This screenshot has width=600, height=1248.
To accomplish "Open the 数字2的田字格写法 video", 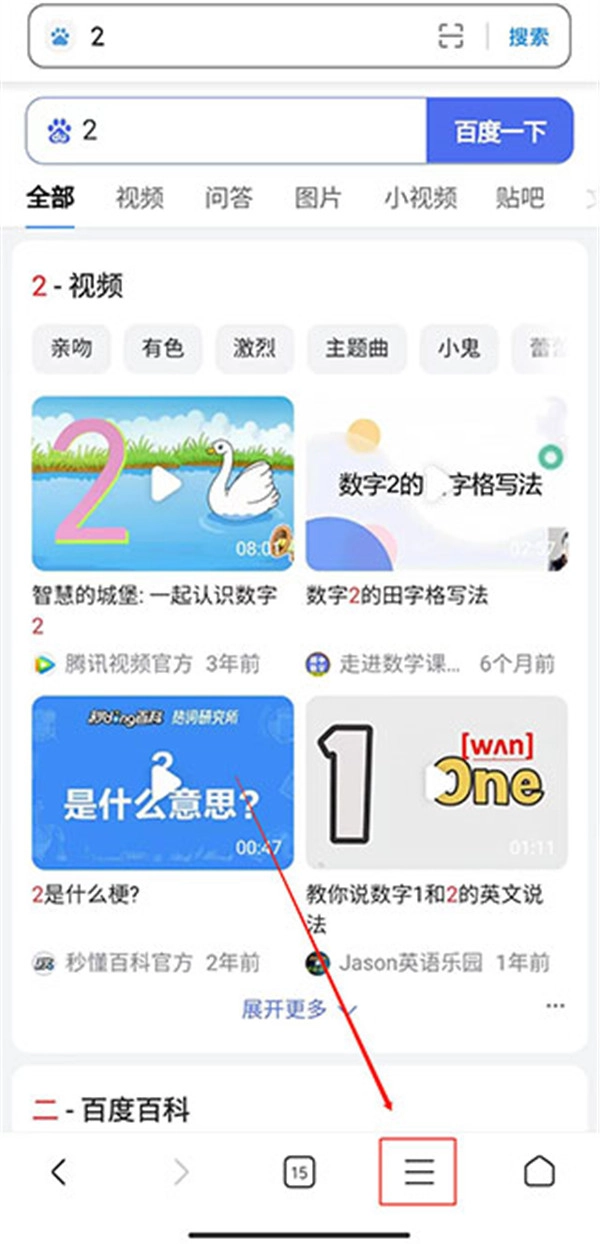I will pyautogui.click(x=436, y=483).
